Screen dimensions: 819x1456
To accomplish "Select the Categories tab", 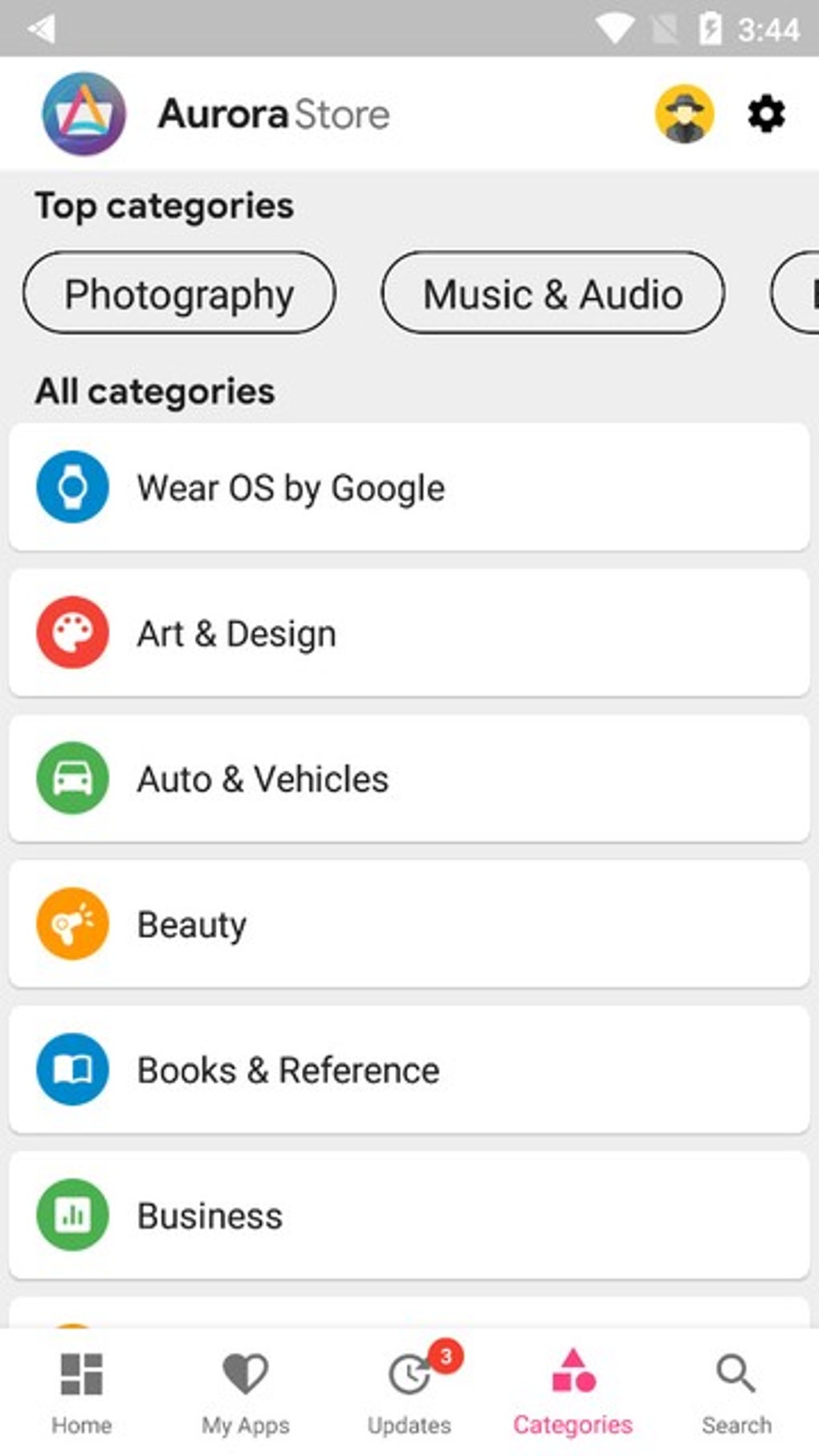I will pos(573,1391).
